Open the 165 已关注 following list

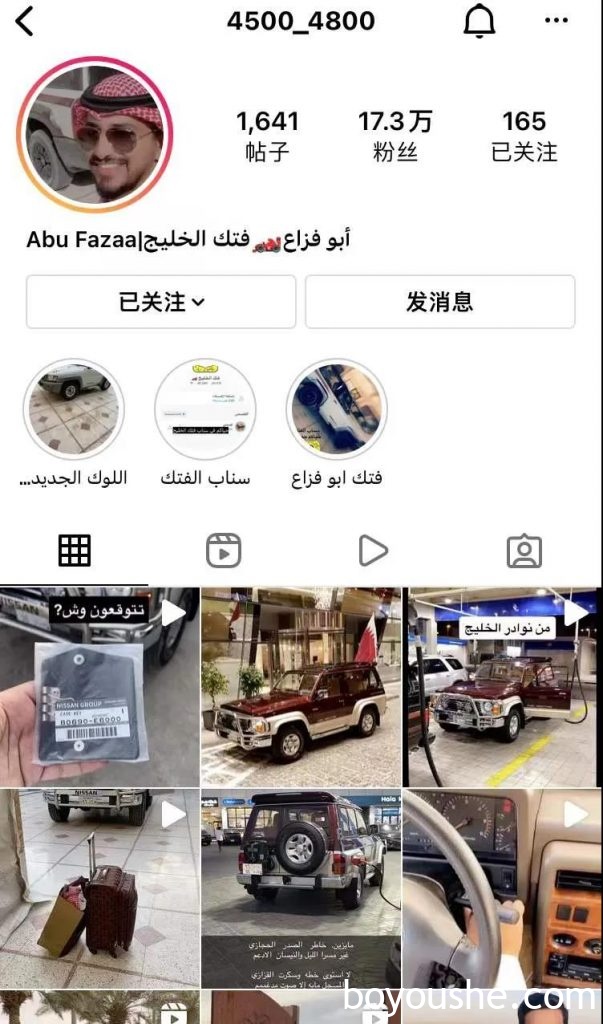524,135
